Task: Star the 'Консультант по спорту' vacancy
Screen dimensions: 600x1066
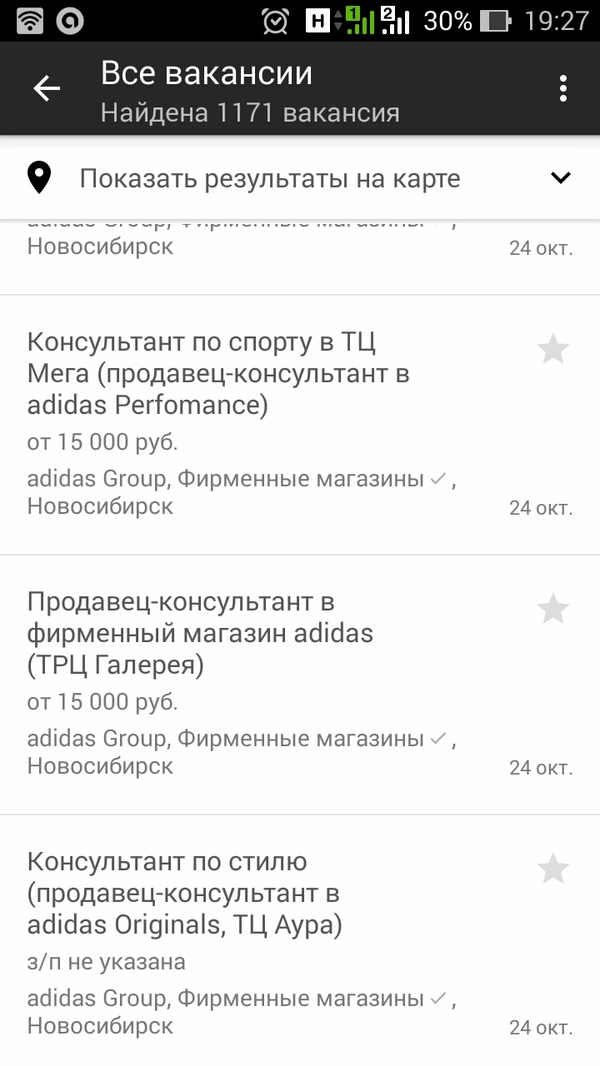Action: [553, 349]
